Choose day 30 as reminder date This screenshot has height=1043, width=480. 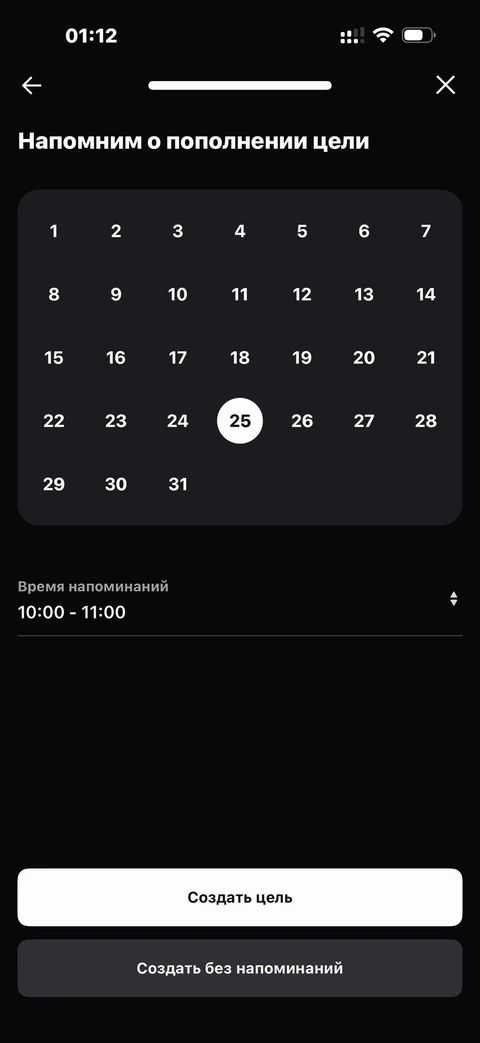point(116,484)
